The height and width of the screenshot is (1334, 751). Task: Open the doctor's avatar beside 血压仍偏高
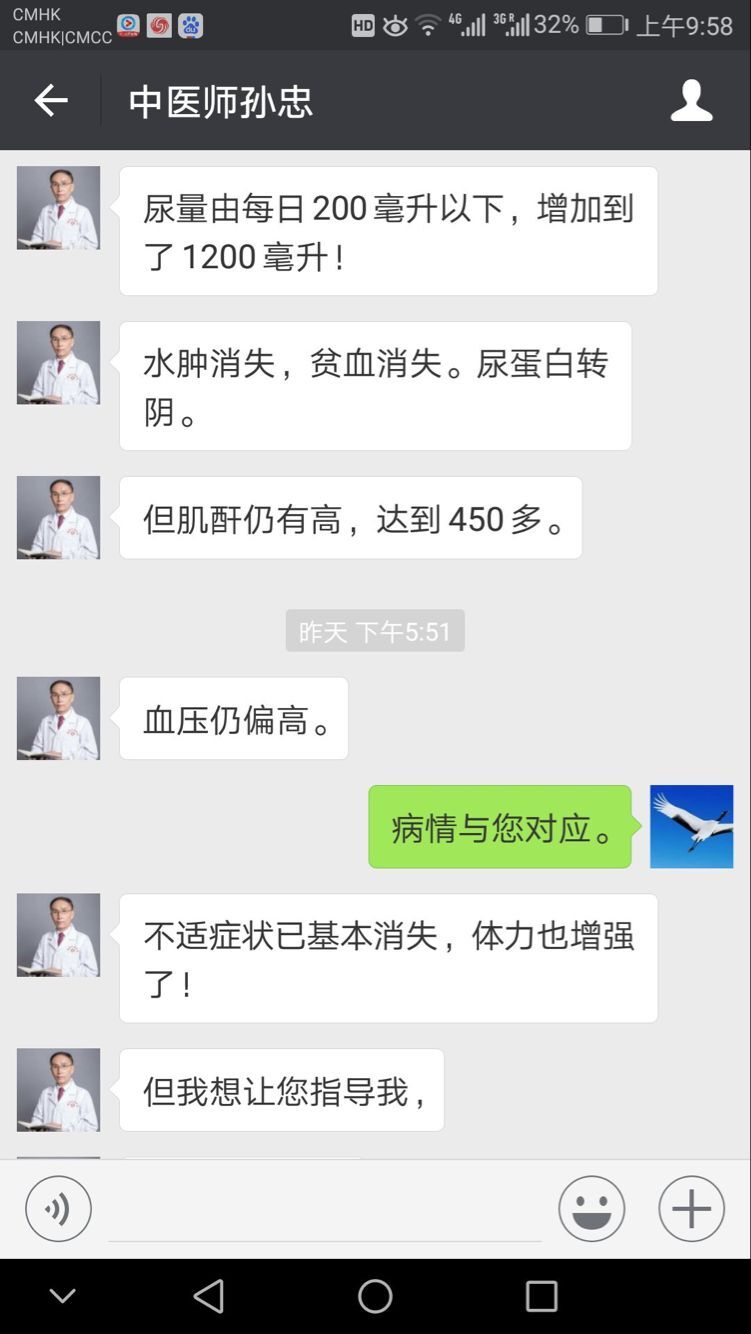pos(58,718)
